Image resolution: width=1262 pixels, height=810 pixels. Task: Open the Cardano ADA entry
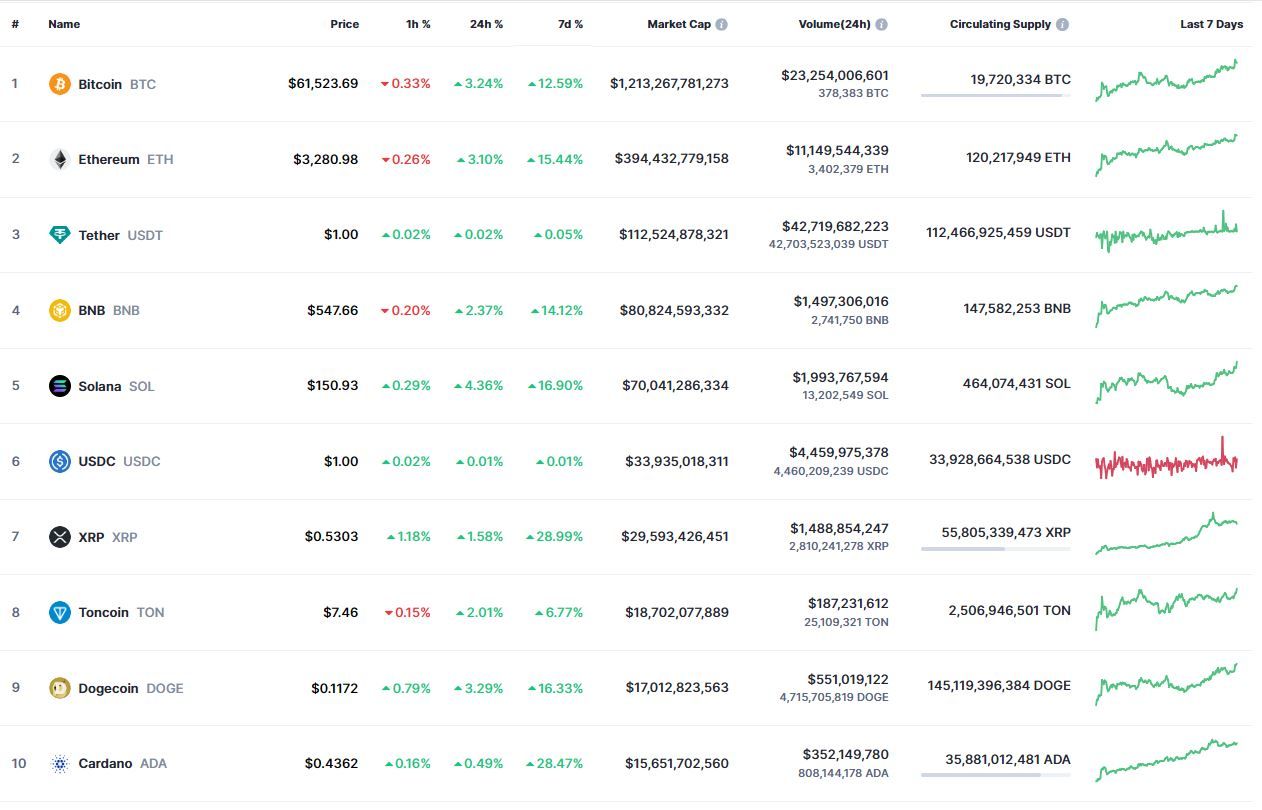click(x=105, y=763)
